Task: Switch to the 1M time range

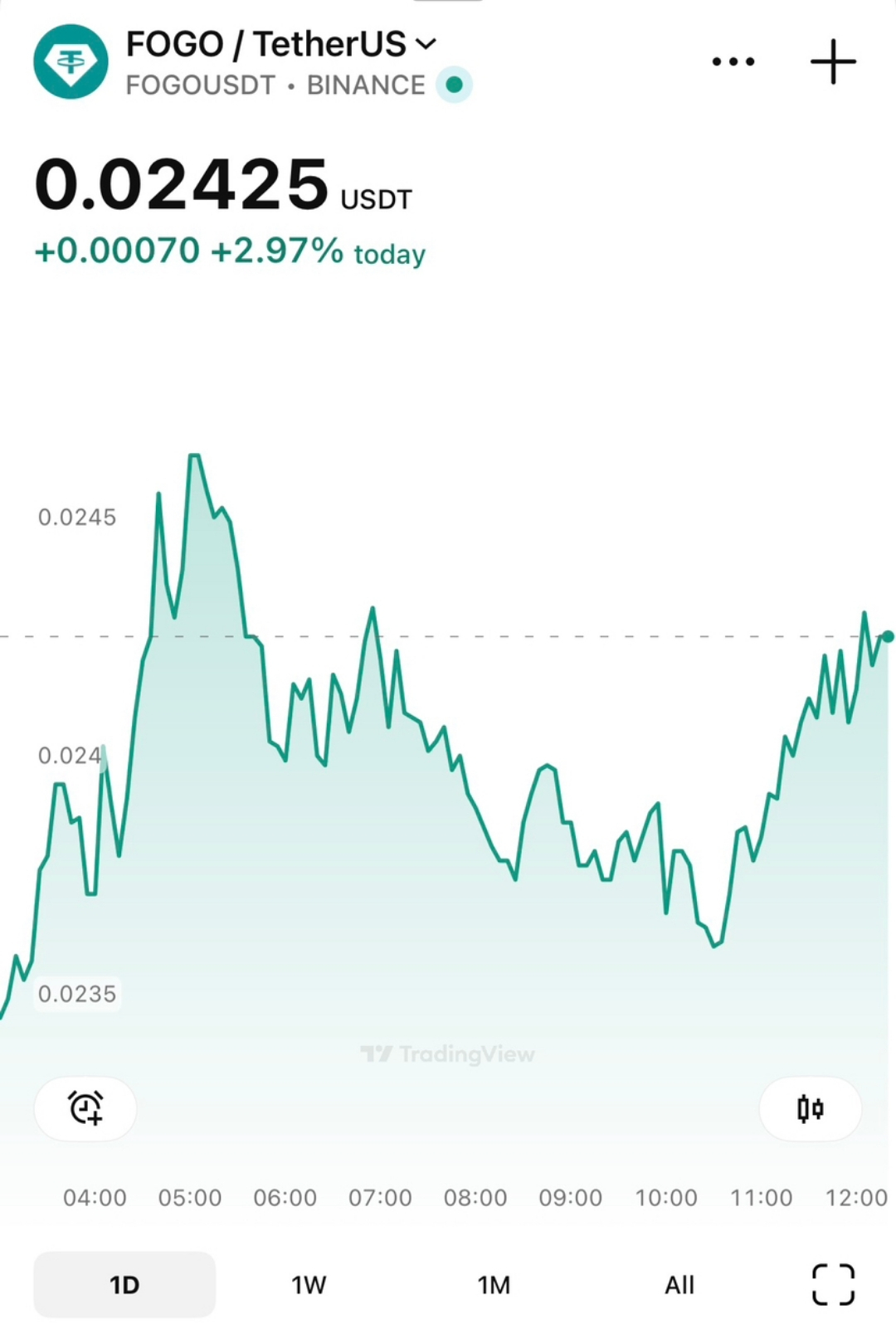Action: pyautogui.click(x=494, y=1284)
